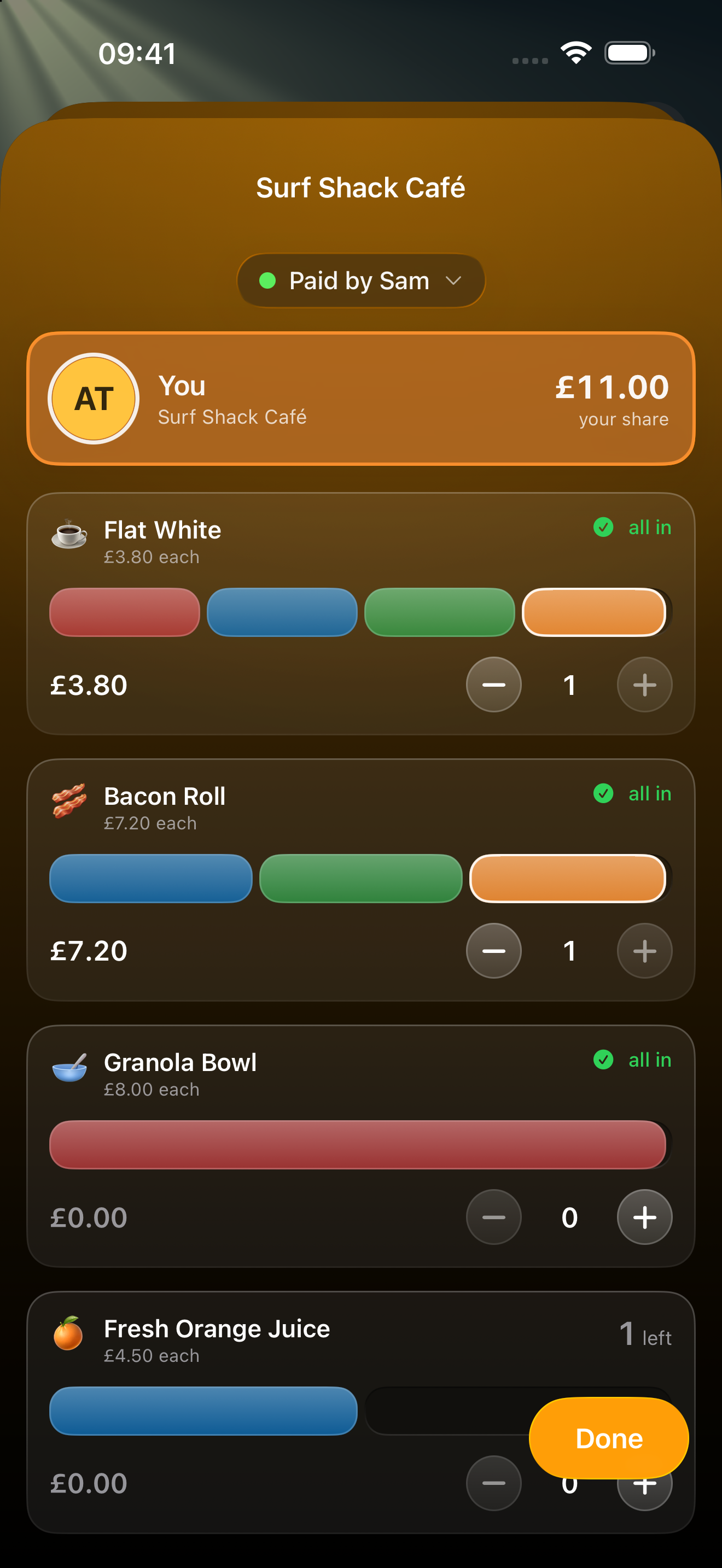This screenshot has width=722, height=1568.
Task: Tap Done to finish splitting
Action: (609, 1438)
